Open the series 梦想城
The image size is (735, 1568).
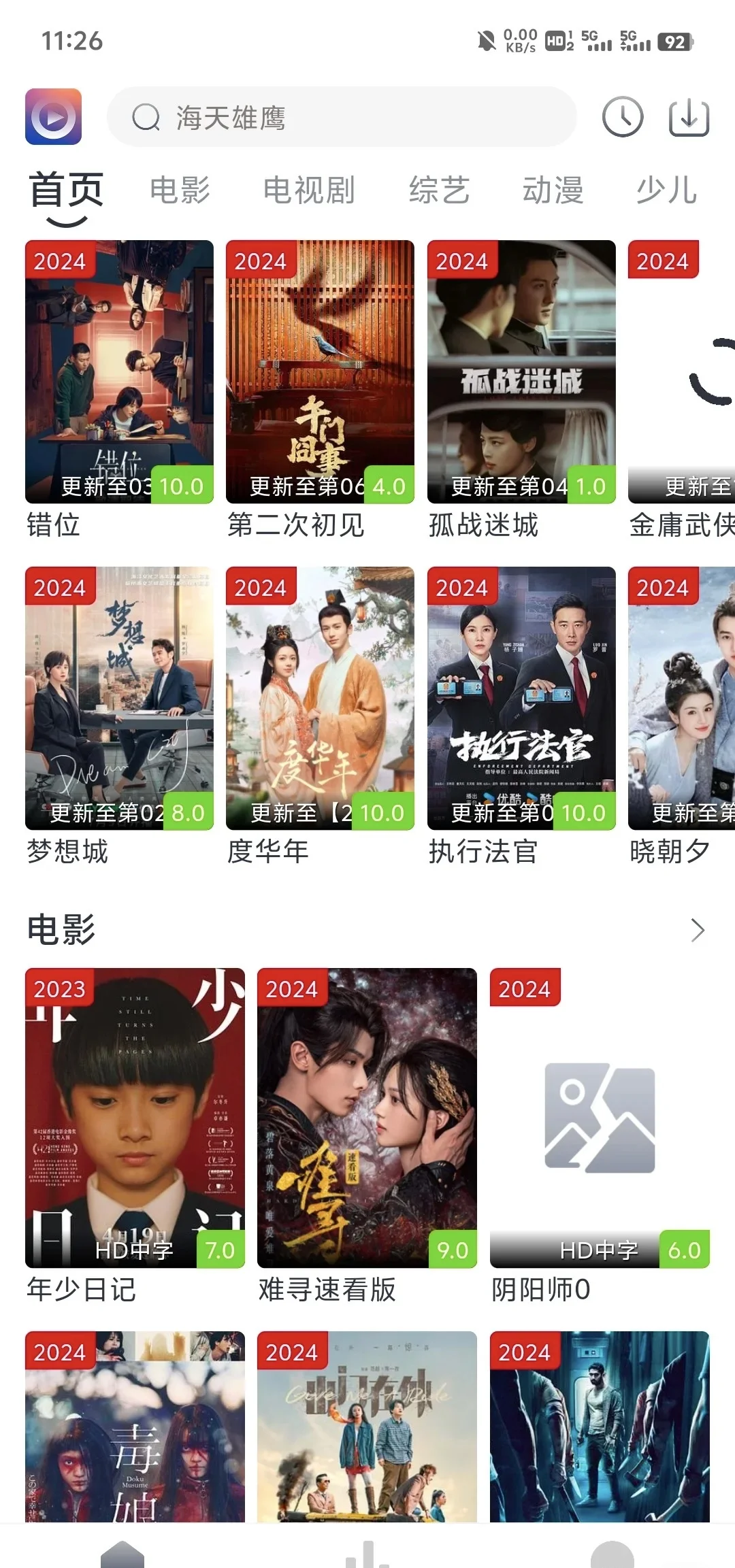tap(119, 698)
